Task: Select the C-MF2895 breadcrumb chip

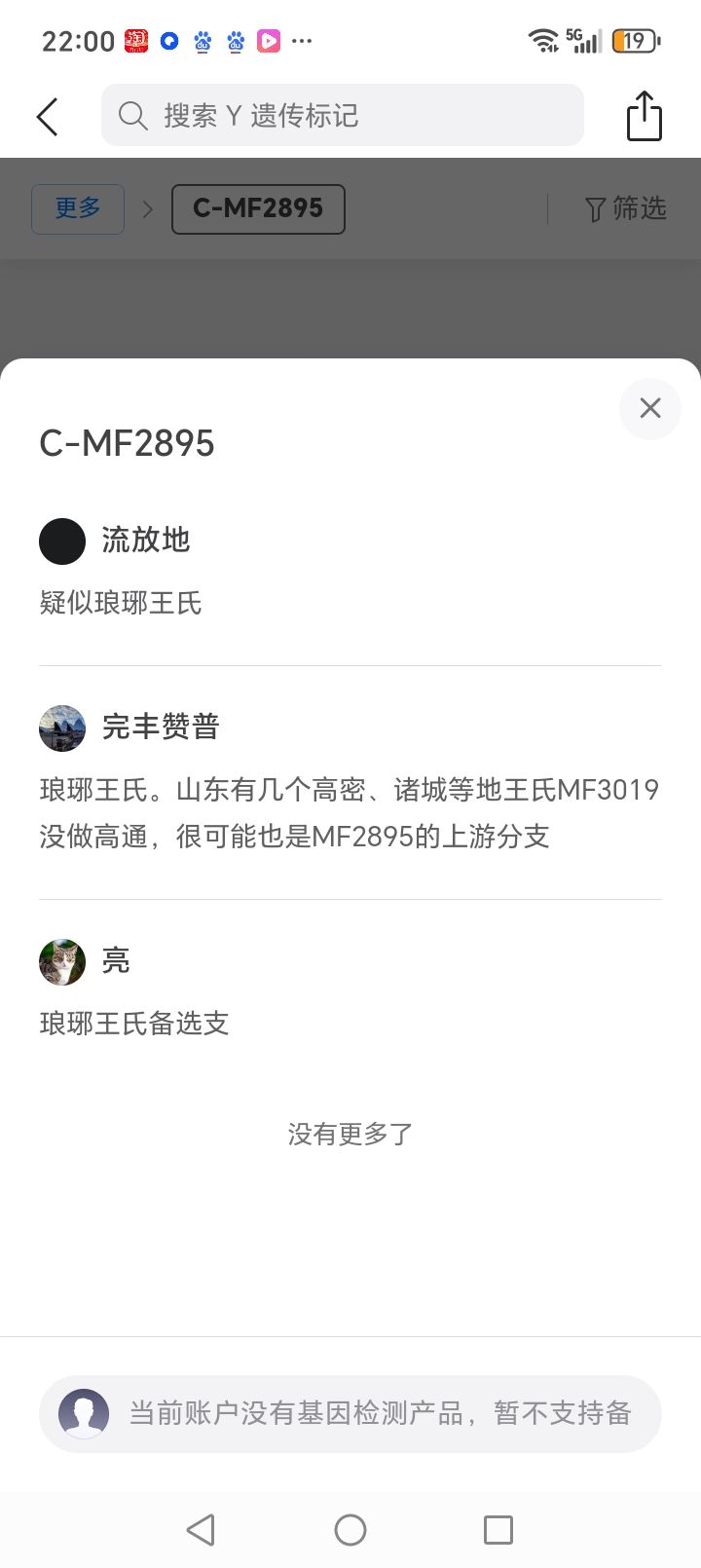Action: [258, 208]
